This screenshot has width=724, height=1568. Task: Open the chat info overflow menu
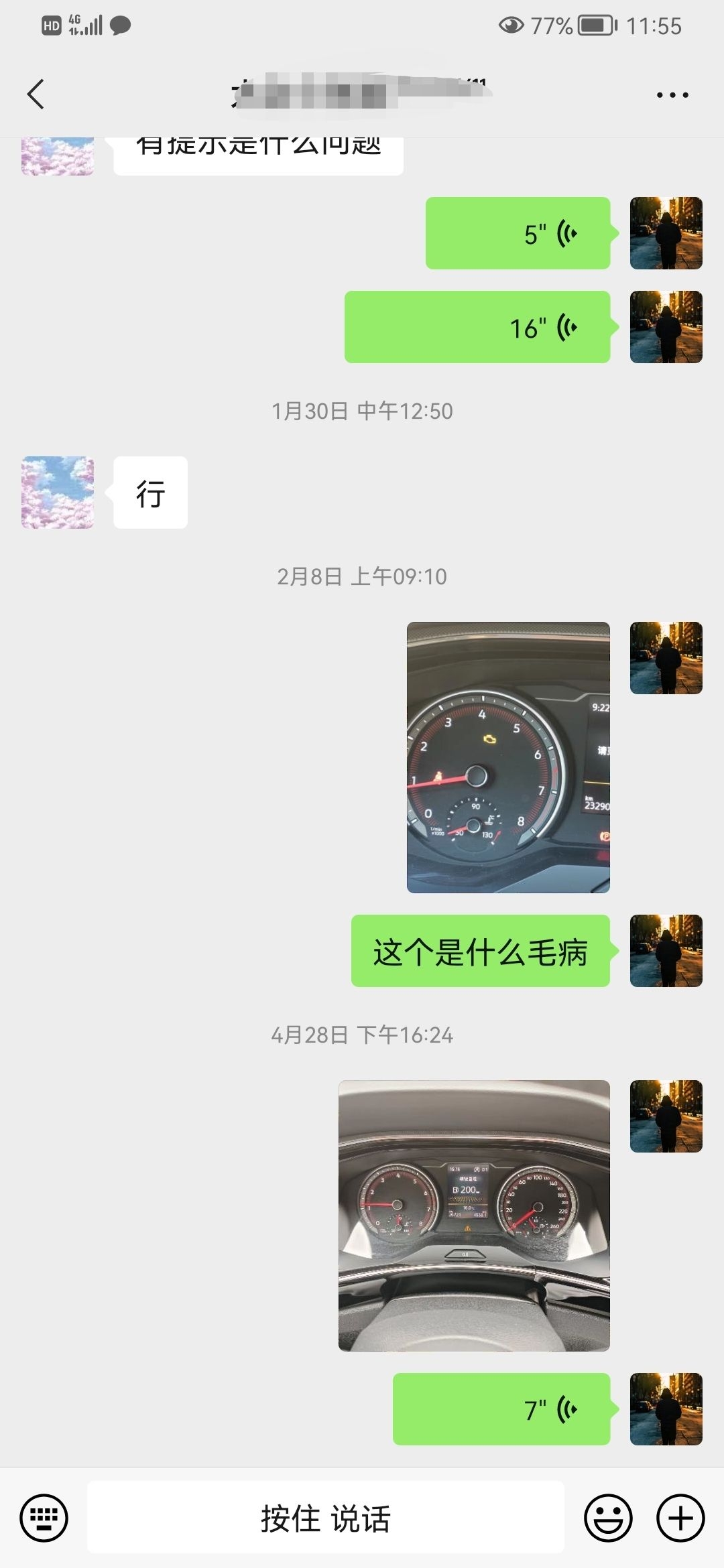tap(672, 95)
